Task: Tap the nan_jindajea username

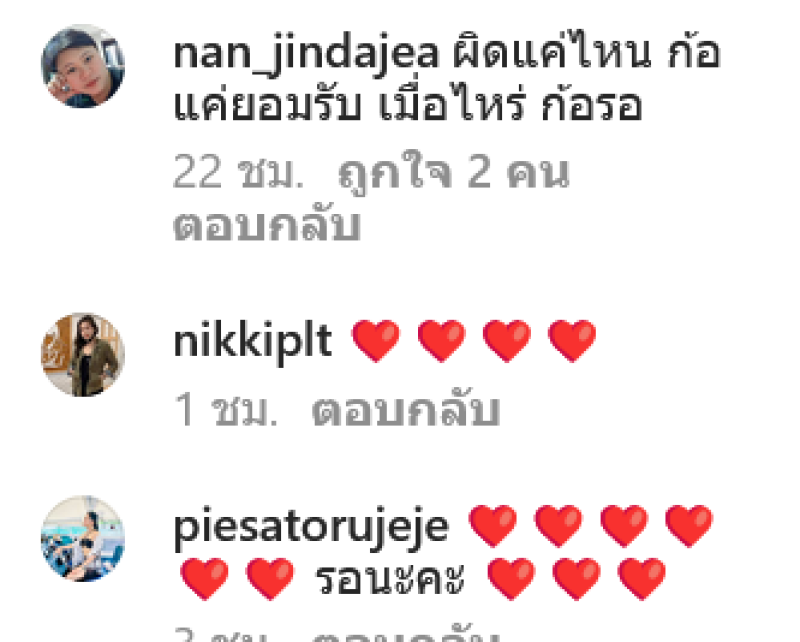Action: 306,54
